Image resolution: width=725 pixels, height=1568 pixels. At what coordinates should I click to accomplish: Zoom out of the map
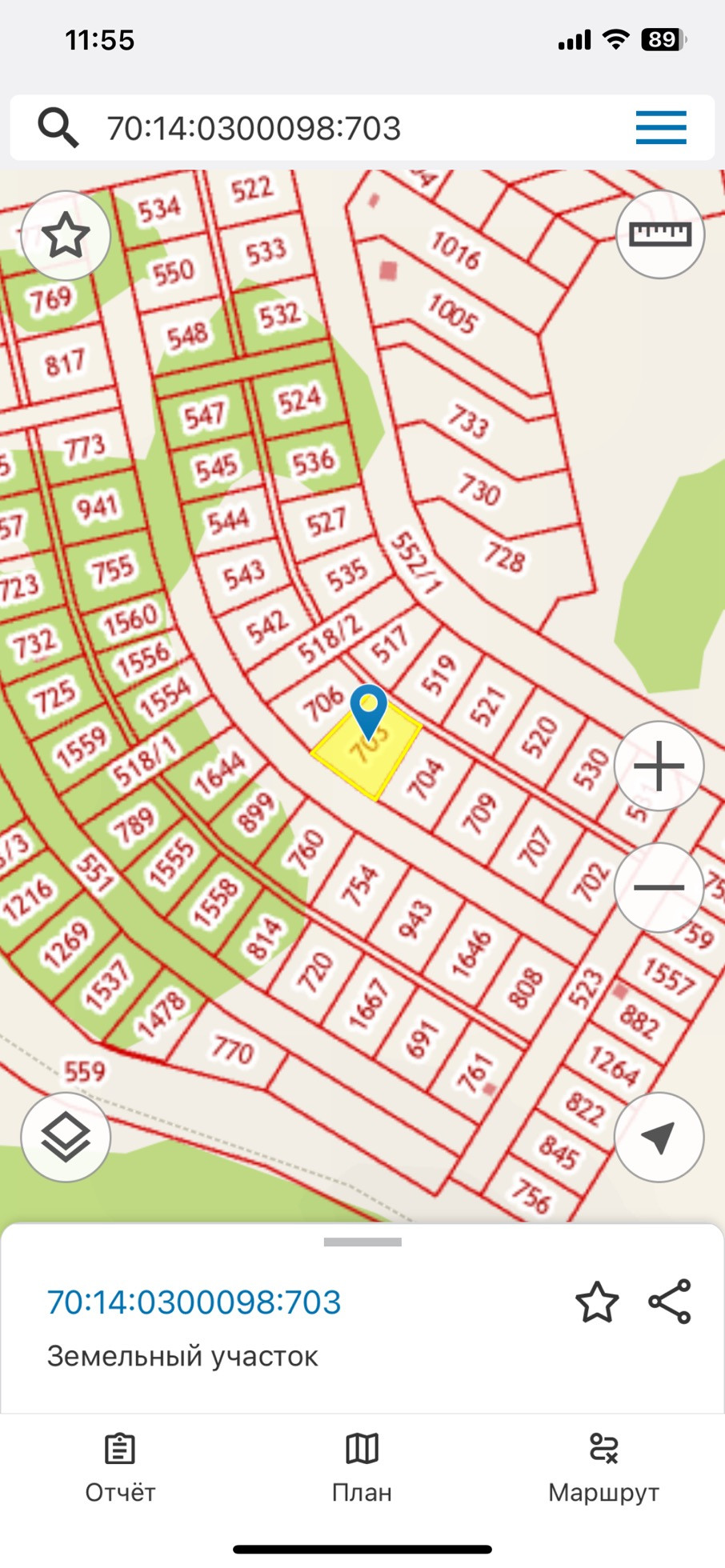(659, 887)
